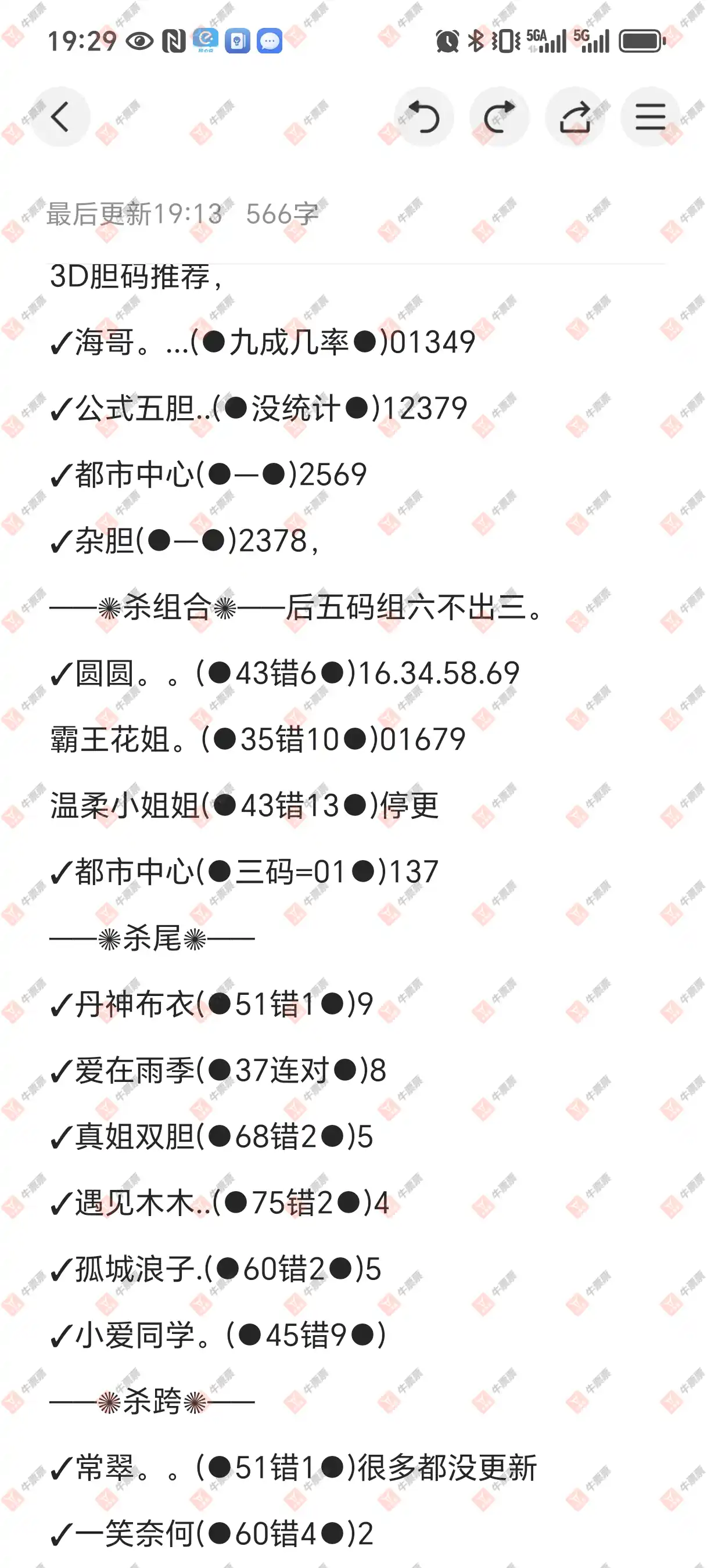Go back using the top-left arrow

60,117
